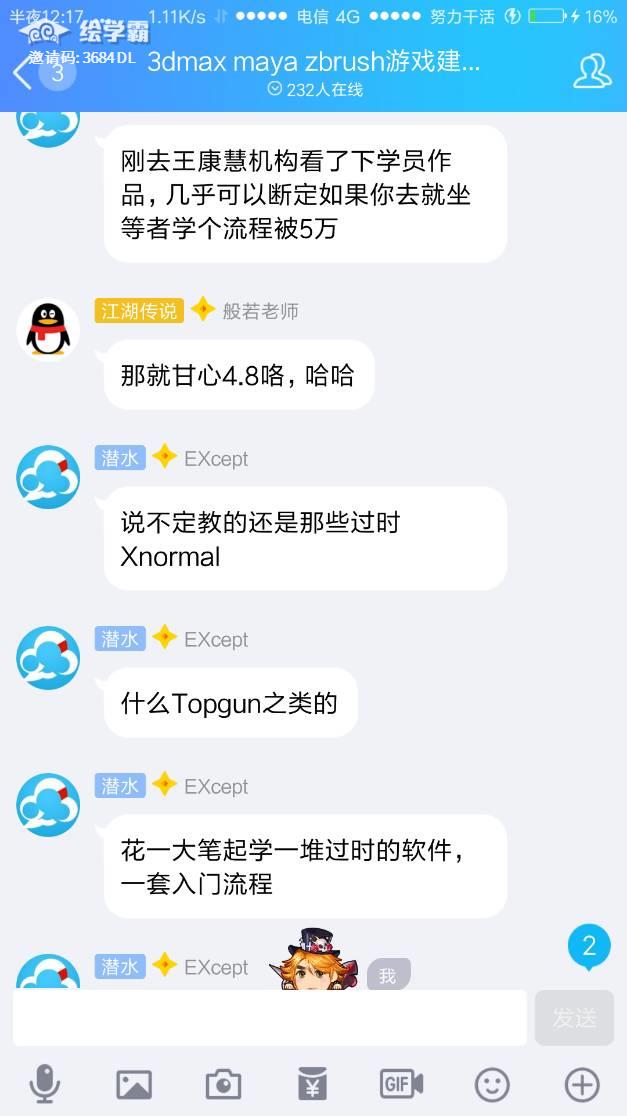Open the group members info icon
This screenshot has width=627, height=1116.
pos(592,71)
